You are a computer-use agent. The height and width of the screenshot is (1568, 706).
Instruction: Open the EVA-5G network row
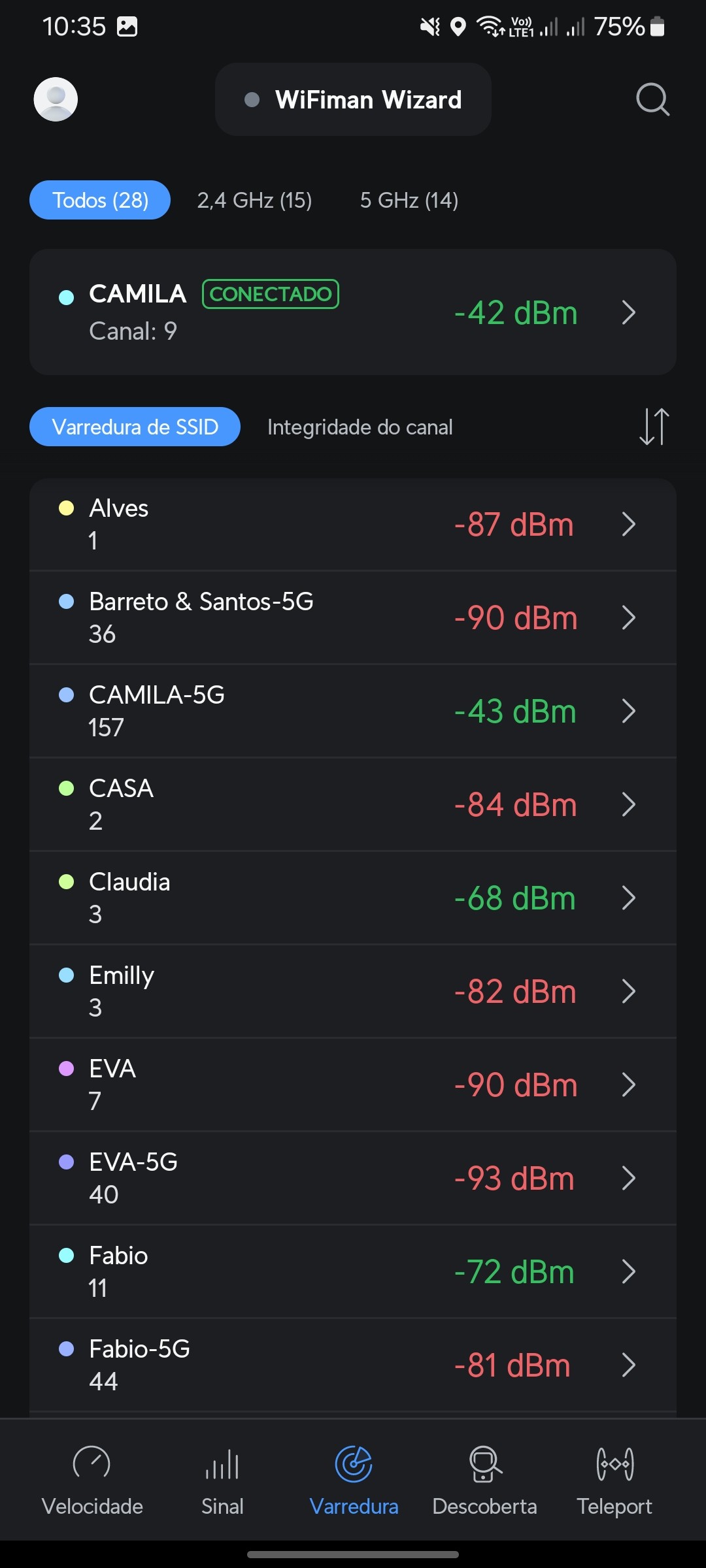coord(353,1179)
